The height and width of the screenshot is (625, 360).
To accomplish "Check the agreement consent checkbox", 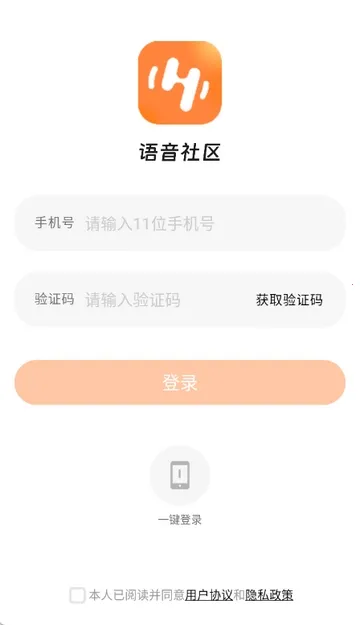I will click(77, 596).
